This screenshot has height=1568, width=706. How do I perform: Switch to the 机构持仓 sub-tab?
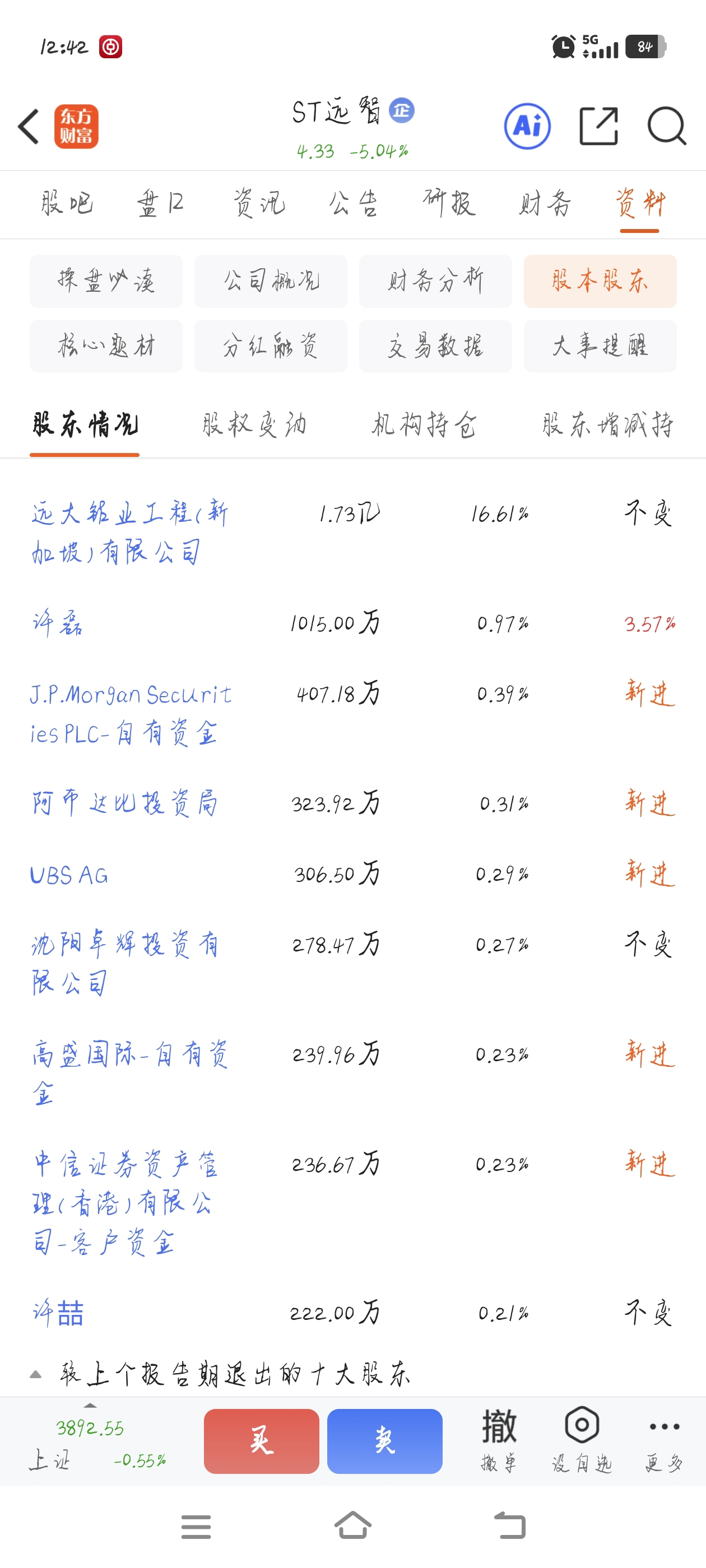424,424
